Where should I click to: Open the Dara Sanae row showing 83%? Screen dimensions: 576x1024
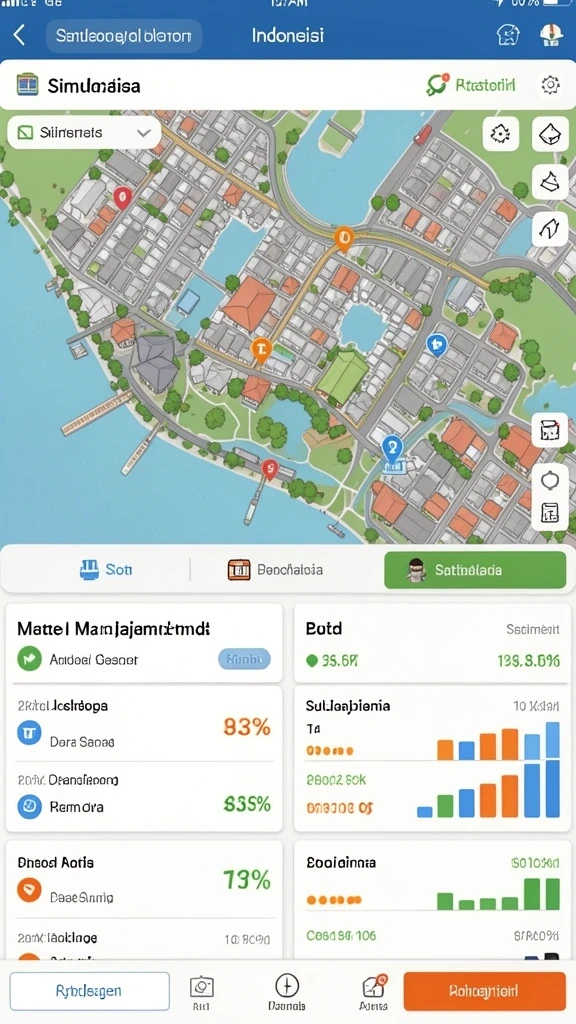(144, 726)
